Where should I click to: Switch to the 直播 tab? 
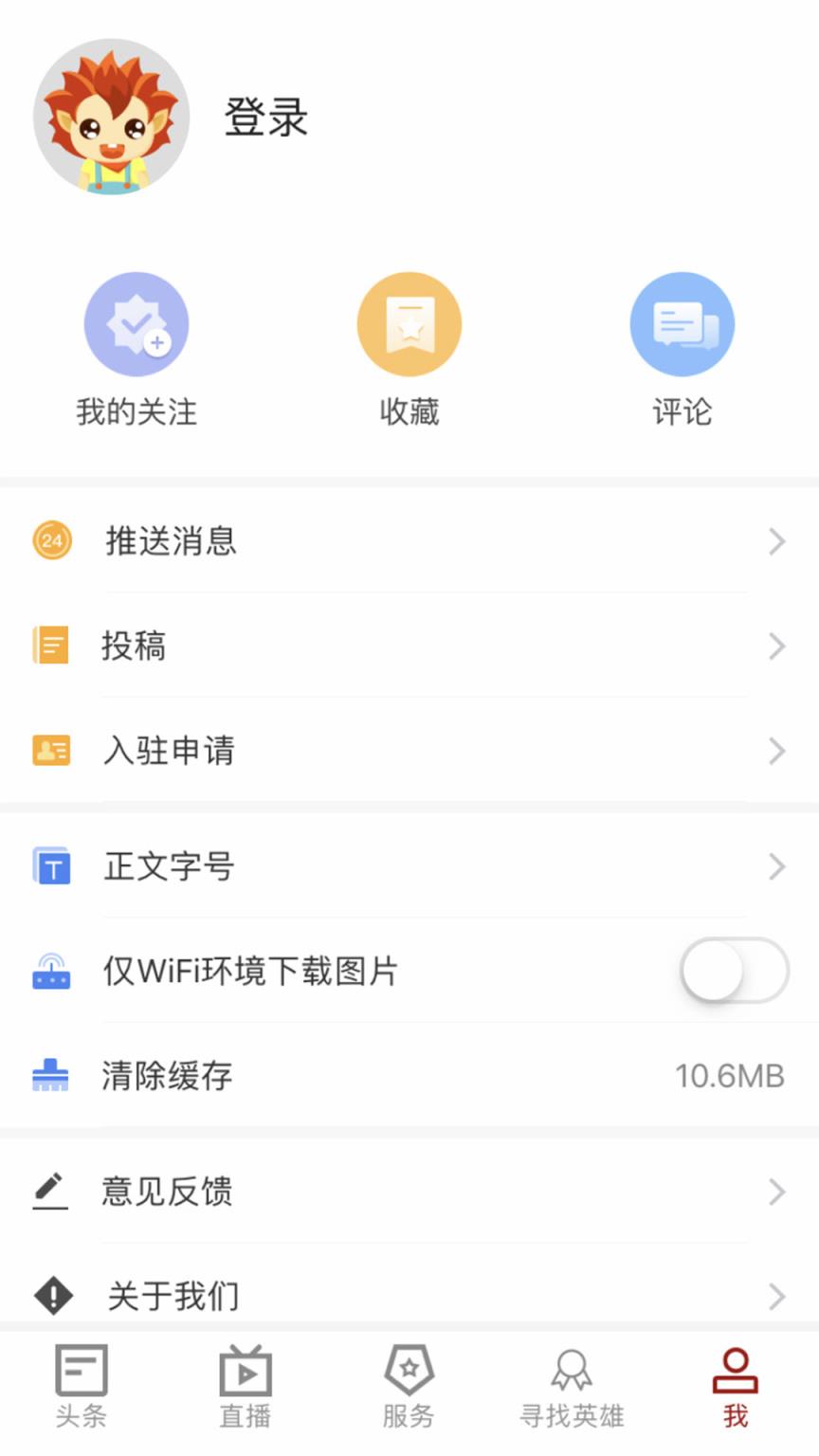point(246,1386)
